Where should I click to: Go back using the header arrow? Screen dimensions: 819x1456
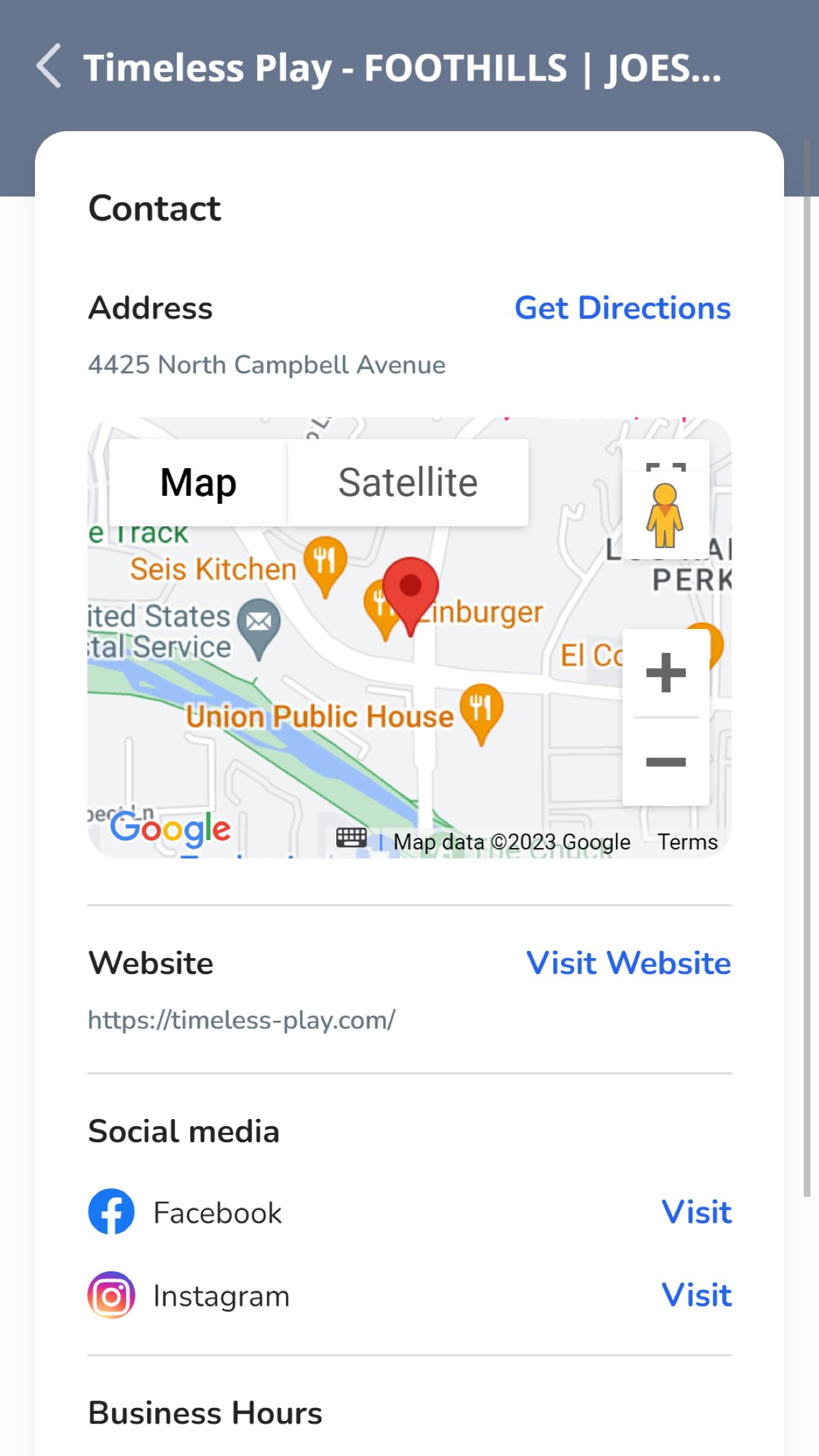49,67
